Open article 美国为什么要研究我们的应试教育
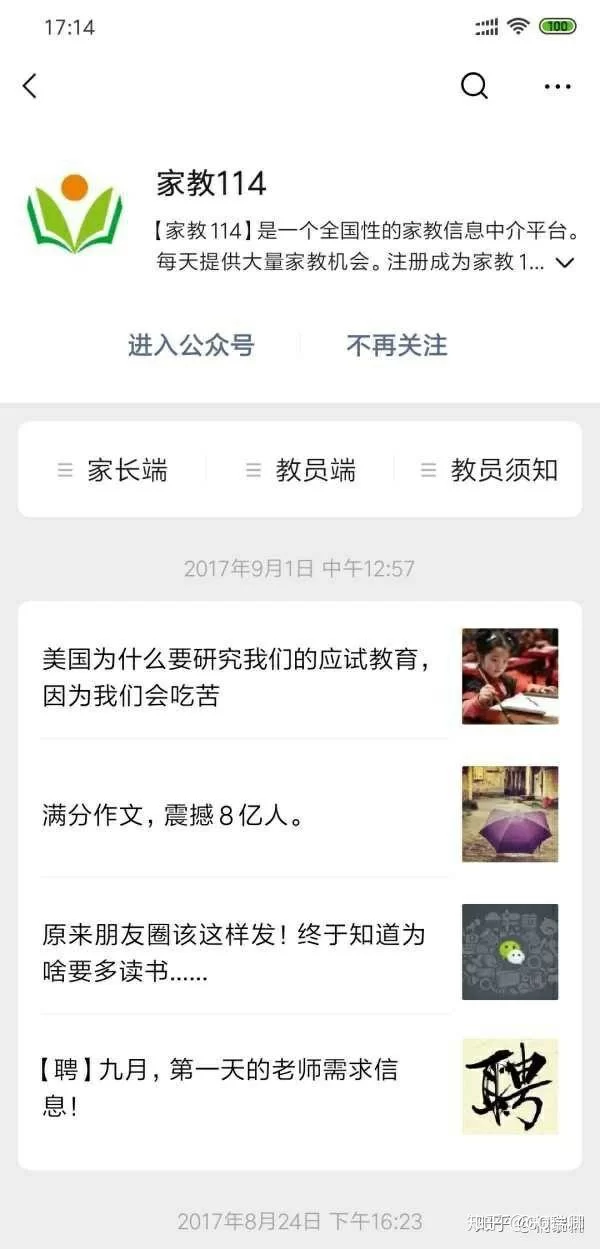Image resolution: width=600 pixels, height=1249 pixels. point(240,677)
